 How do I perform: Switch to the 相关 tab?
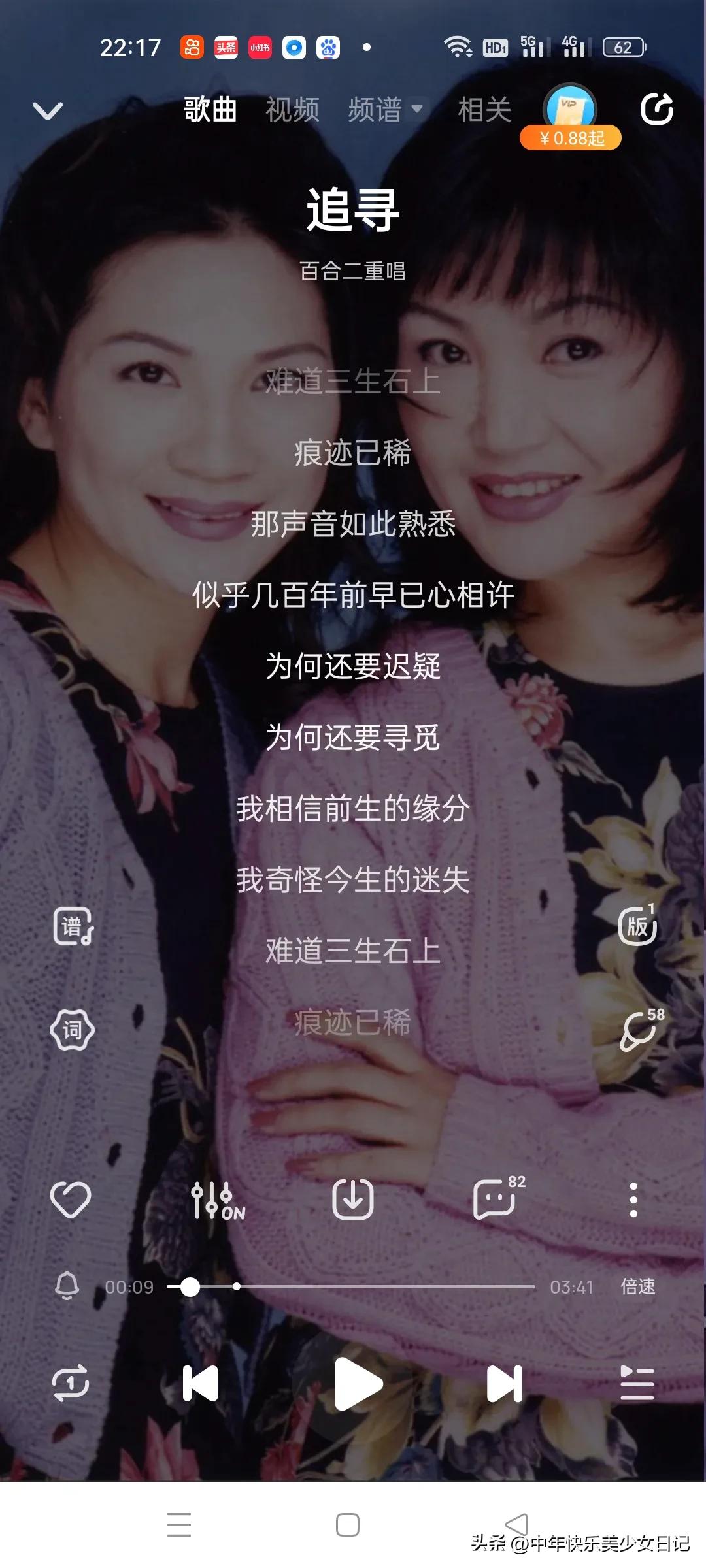click(484, 110)
